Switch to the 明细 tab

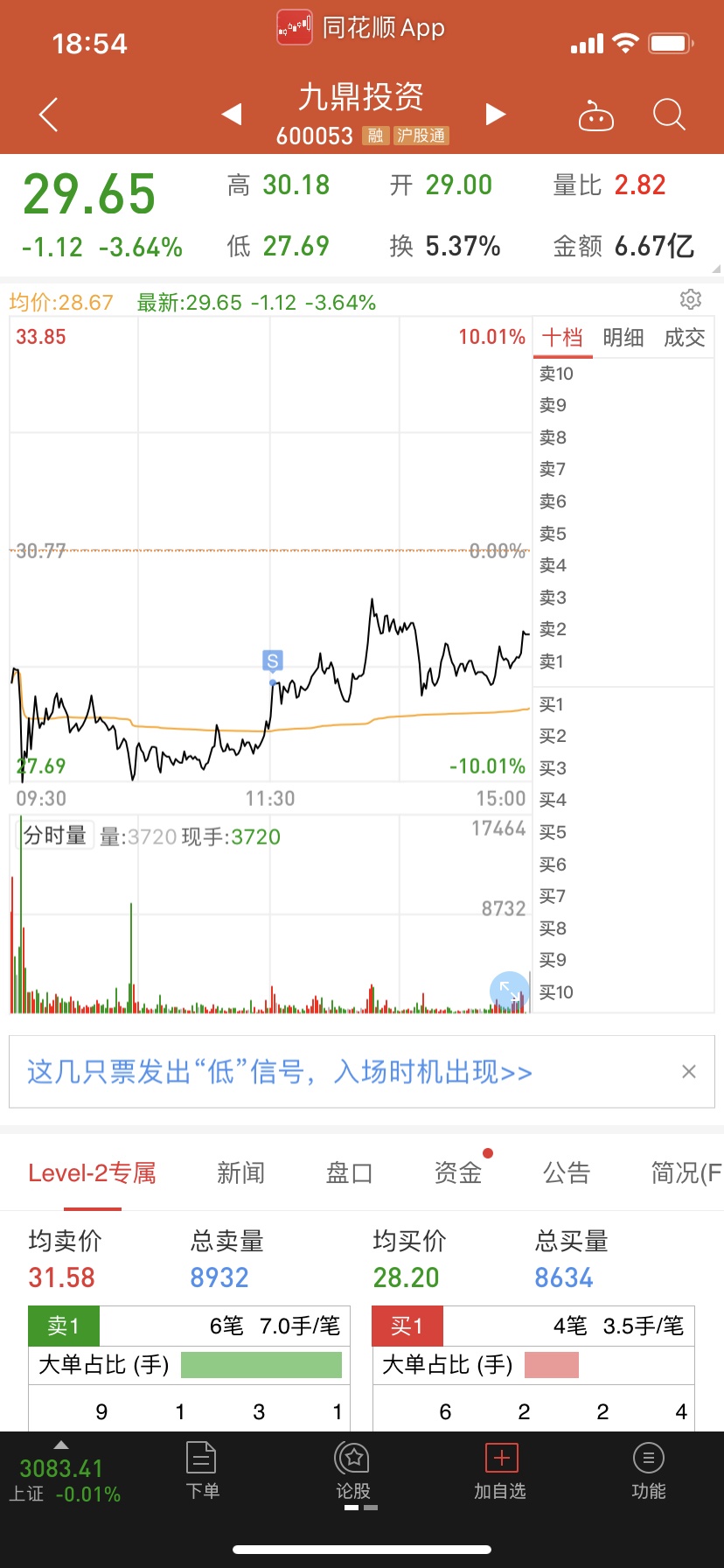[x=623, y=338]
